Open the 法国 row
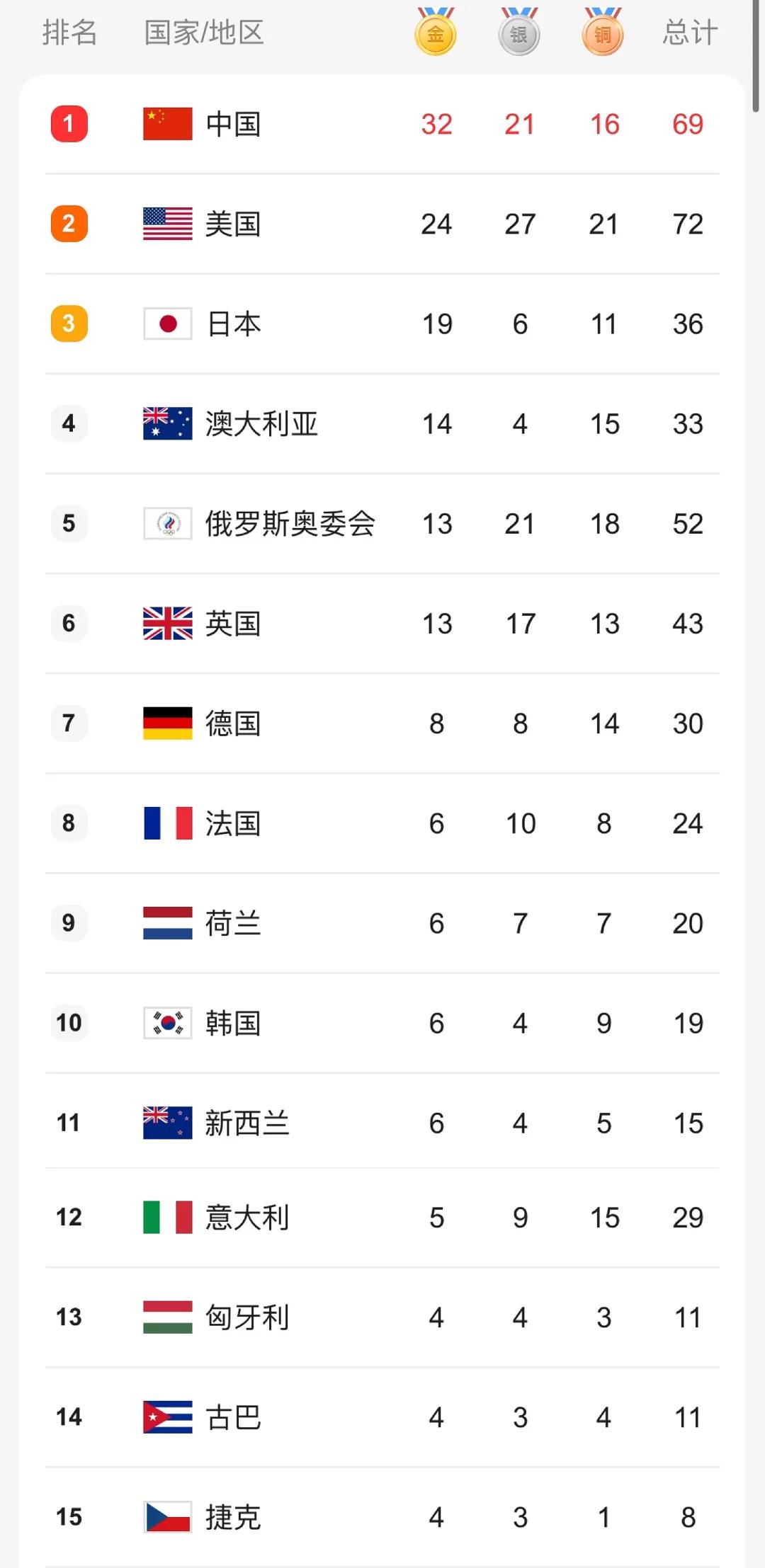 382,823
